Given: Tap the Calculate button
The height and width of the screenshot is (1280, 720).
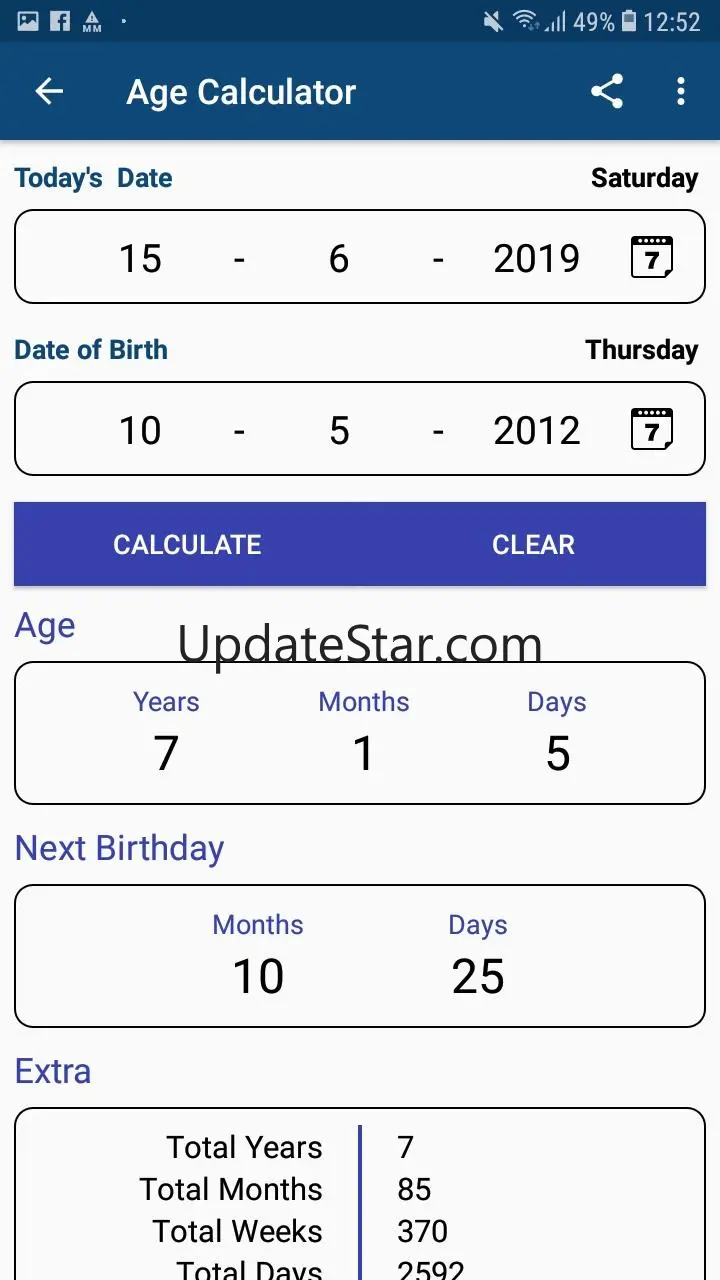Looking at the screenshot, I should 187,544.
